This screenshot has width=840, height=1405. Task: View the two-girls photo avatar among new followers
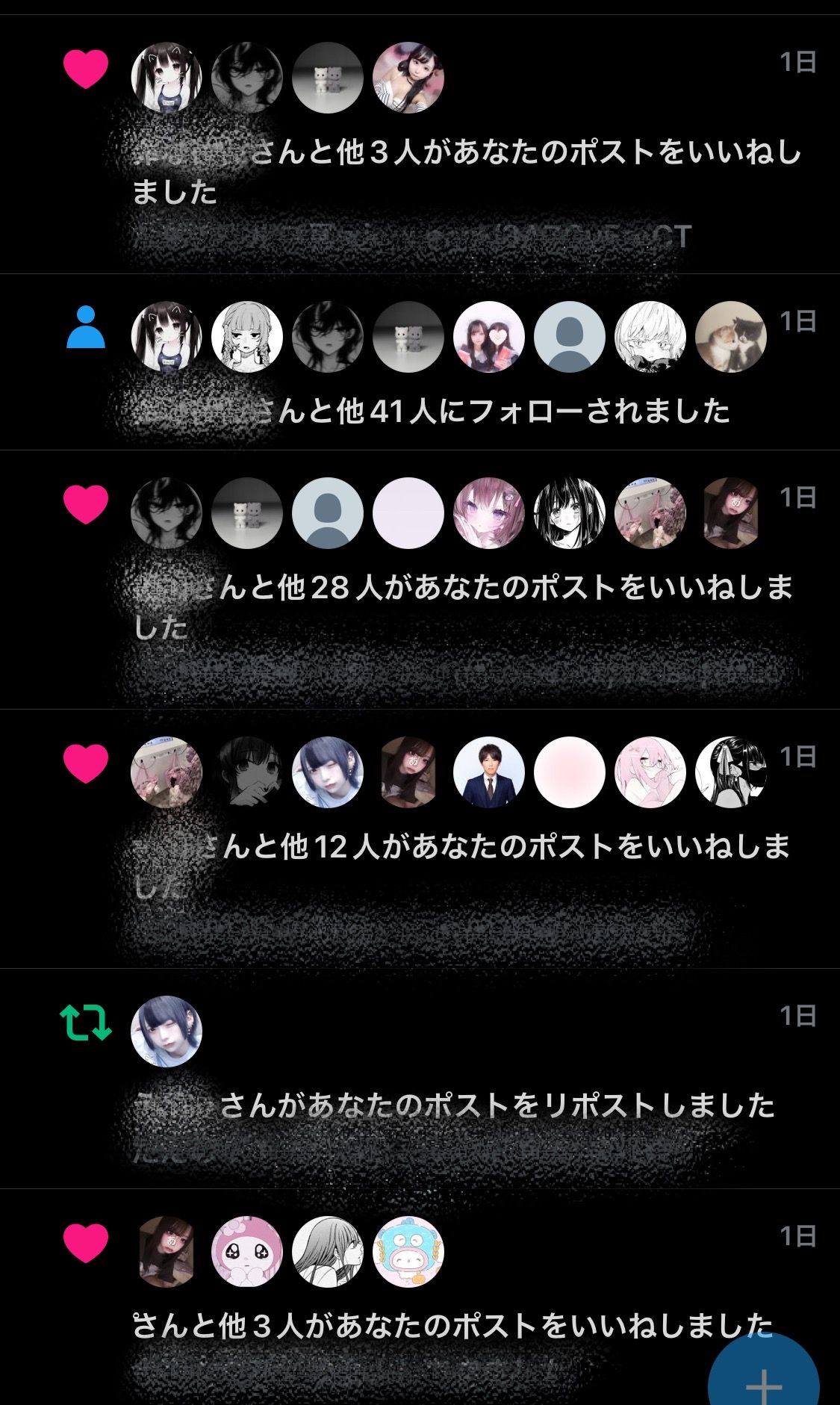[x=488, y=337]
